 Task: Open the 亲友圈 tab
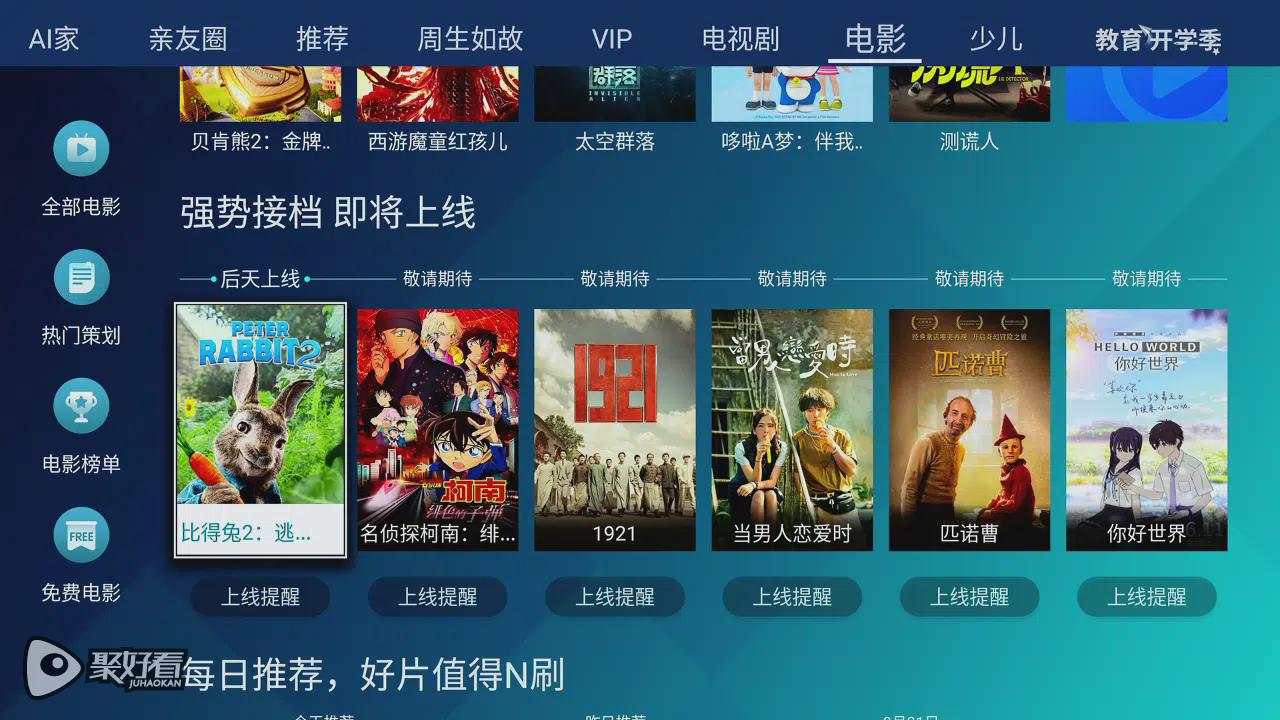tap(188, 39)
